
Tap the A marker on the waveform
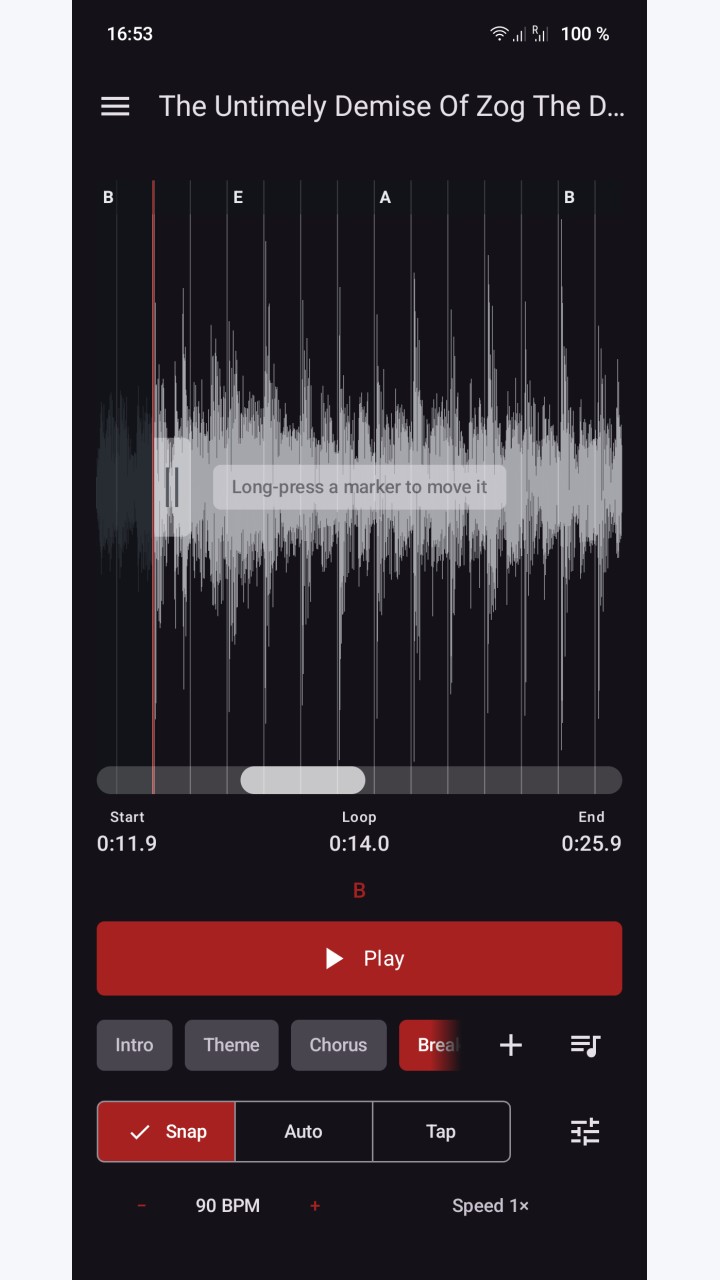[x=385, y=197]
